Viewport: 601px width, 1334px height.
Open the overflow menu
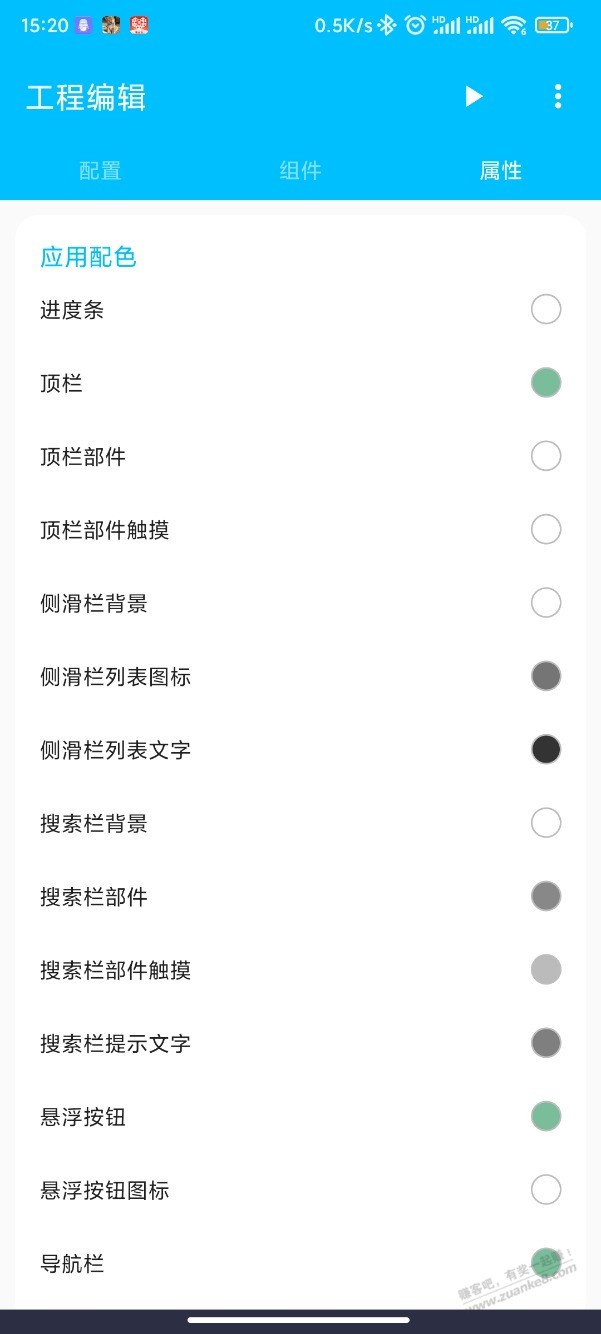(557, 96)
